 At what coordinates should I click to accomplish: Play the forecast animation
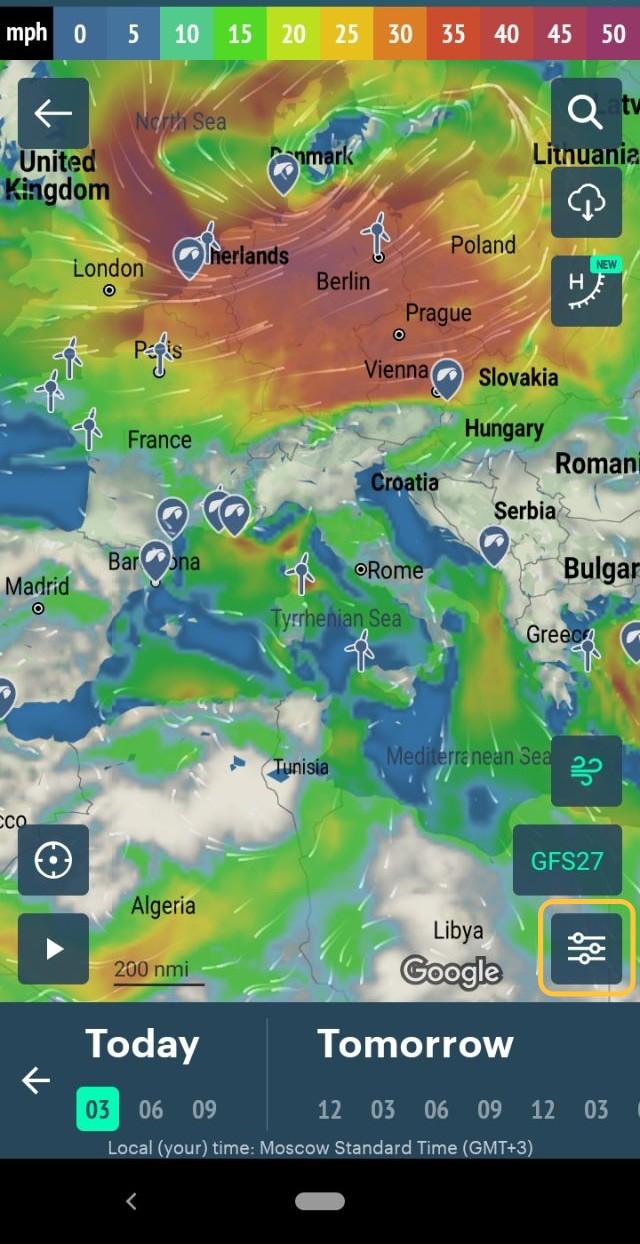coord(53,948)
